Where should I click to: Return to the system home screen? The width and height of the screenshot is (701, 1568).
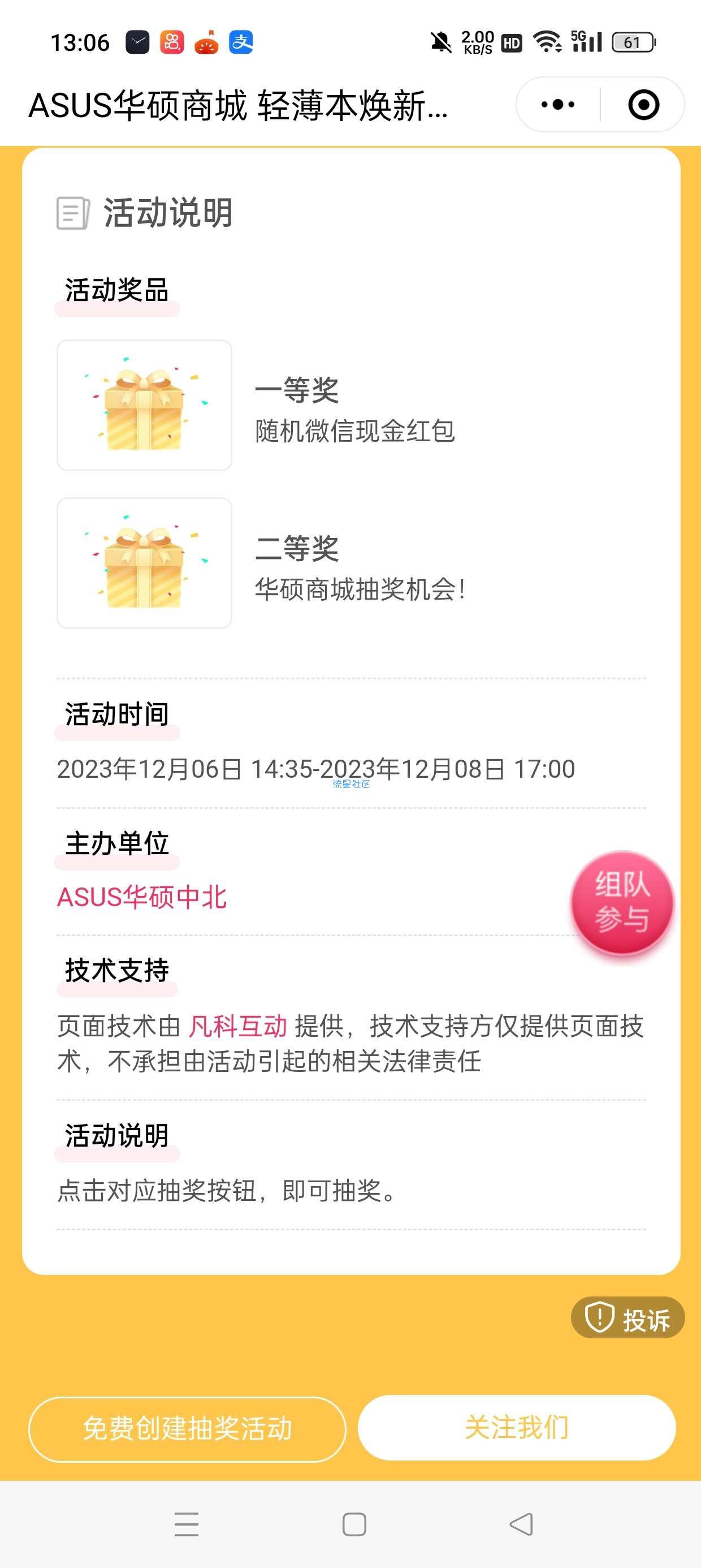(x=354, y=1524)
